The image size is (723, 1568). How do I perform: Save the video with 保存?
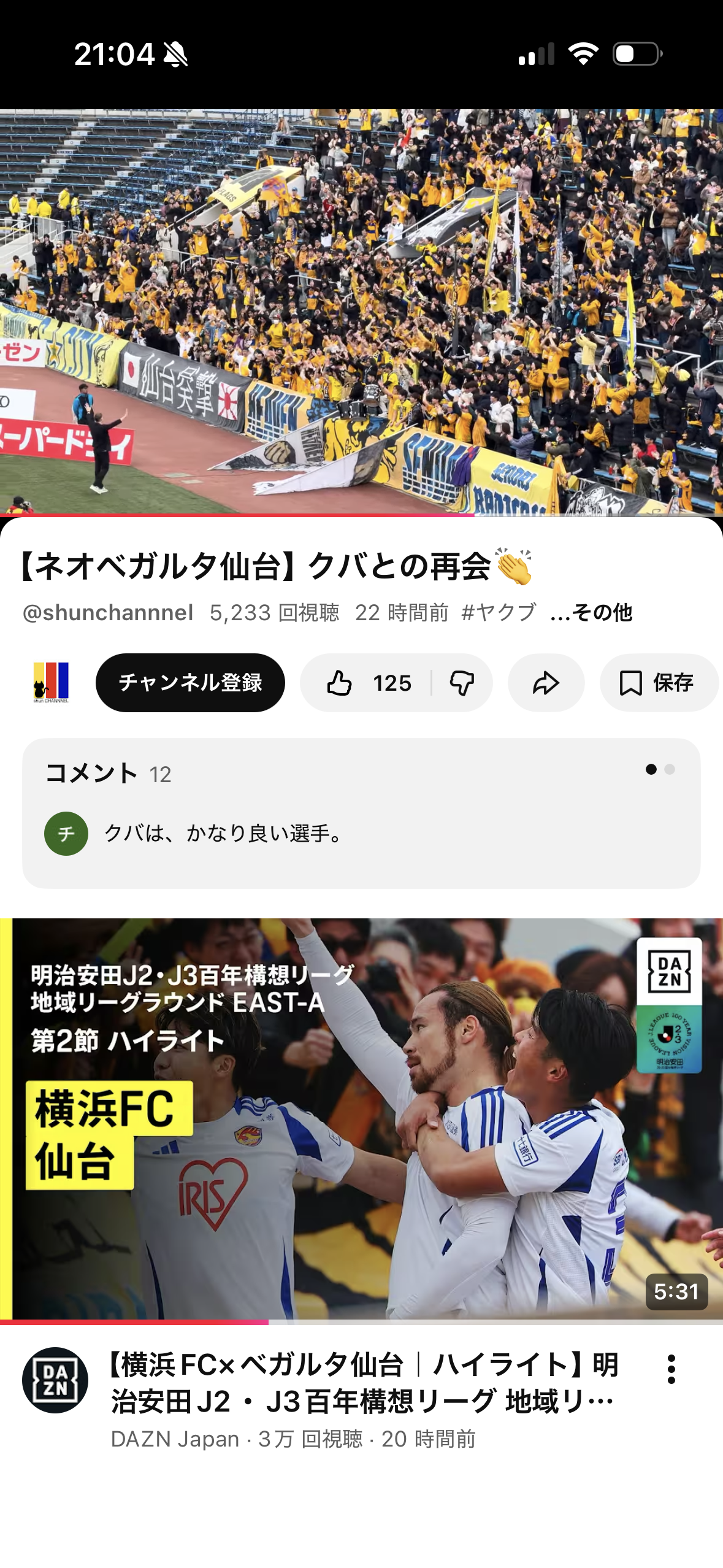657,683
